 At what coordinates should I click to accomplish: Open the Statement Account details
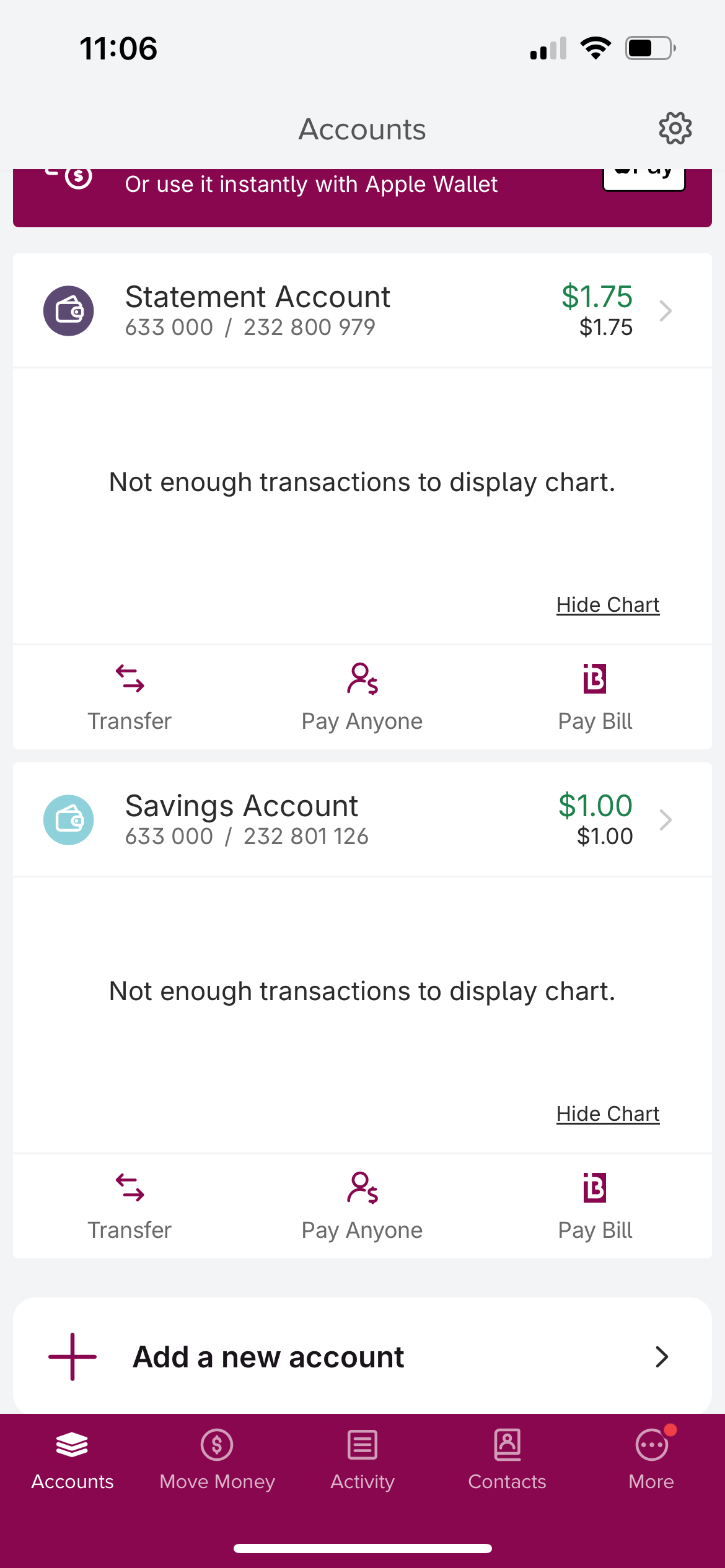click(362, 310)
